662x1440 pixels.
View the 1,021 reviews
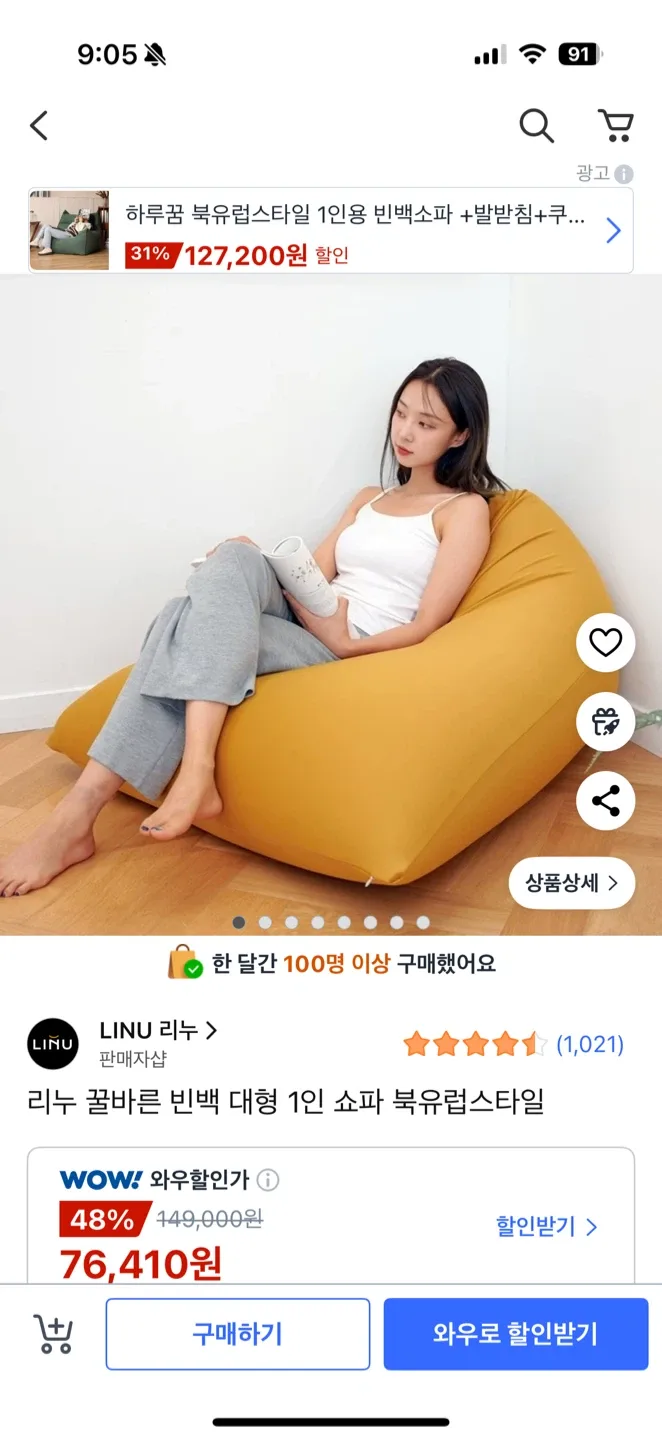point(589,1045)
